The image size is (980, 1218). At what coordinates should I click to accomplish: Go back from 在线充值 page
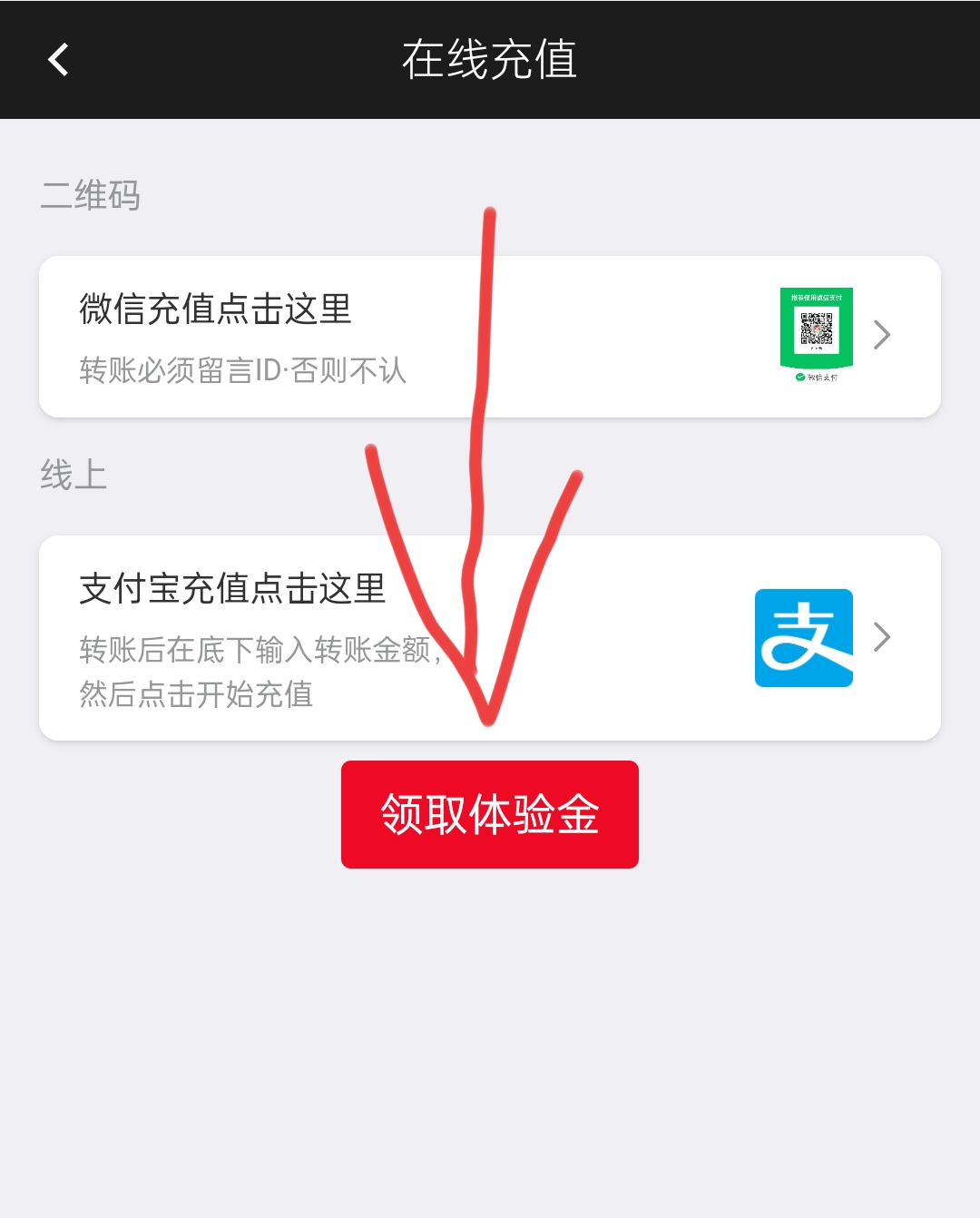(59, 60)
